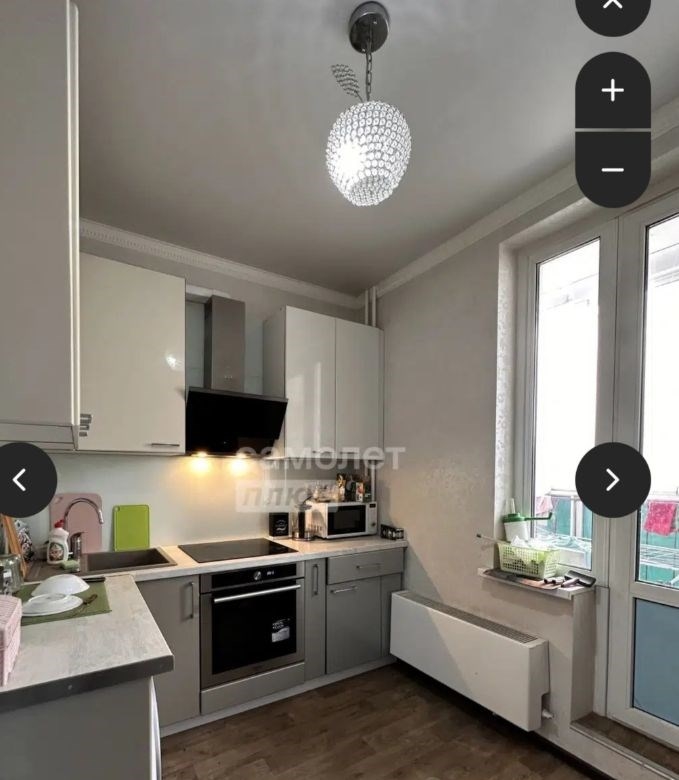Go back to the previous photo
This screenshot has height=780, width=679.
click(x=20, y=480)
